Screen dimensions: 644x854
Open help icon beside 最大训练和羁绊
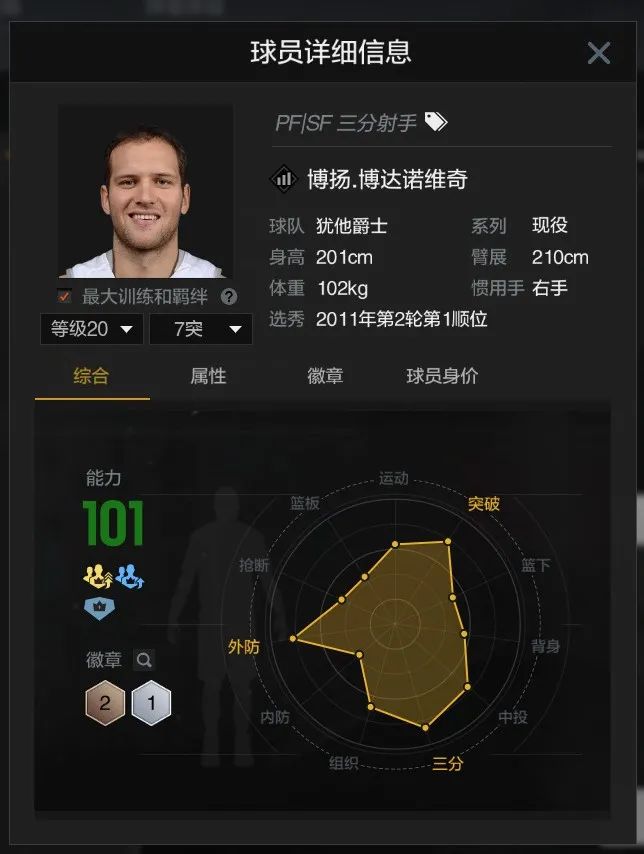coord(229,297)
